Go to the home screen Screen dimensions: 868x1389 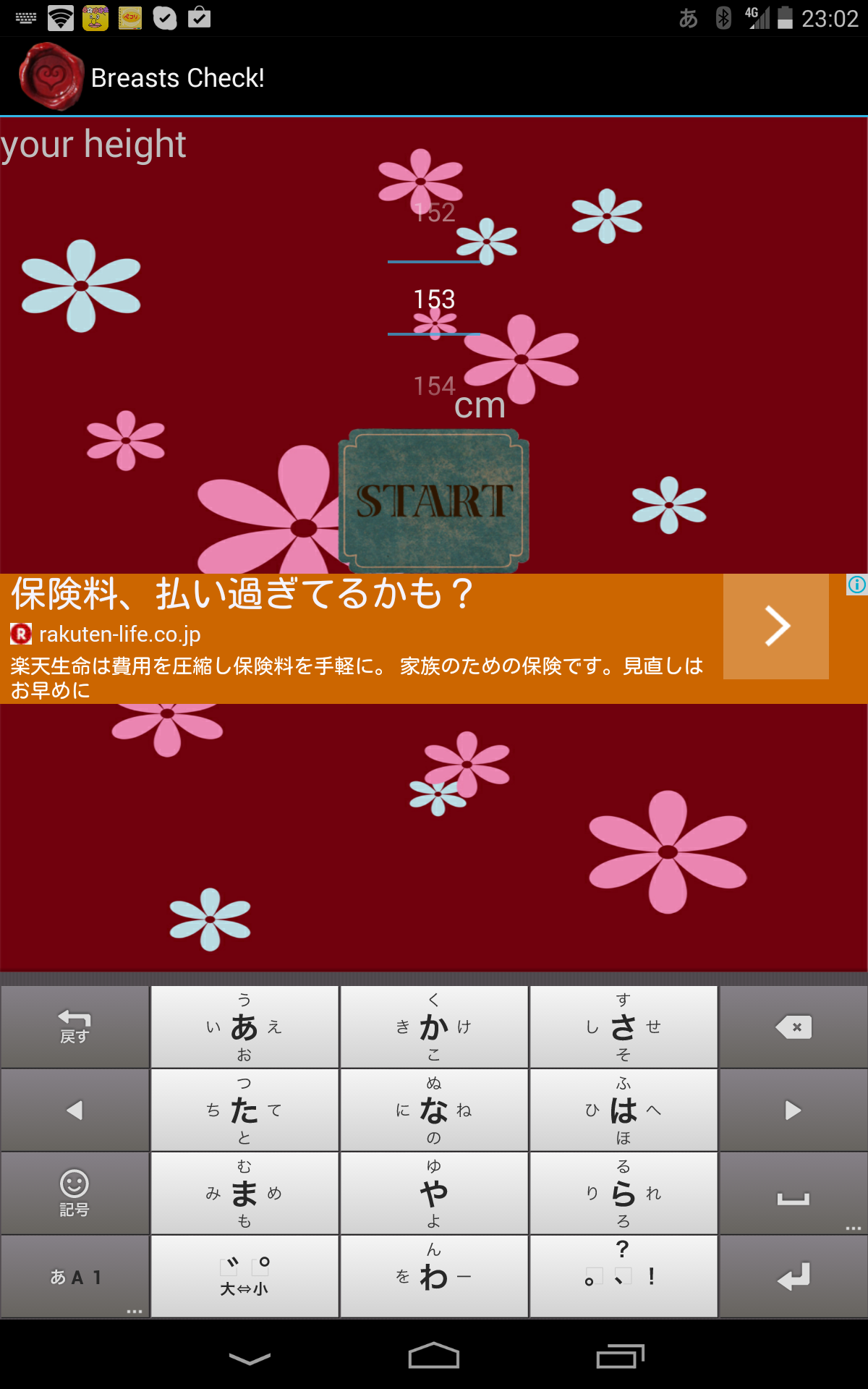pyautogui.click(x=434, y=1356)
